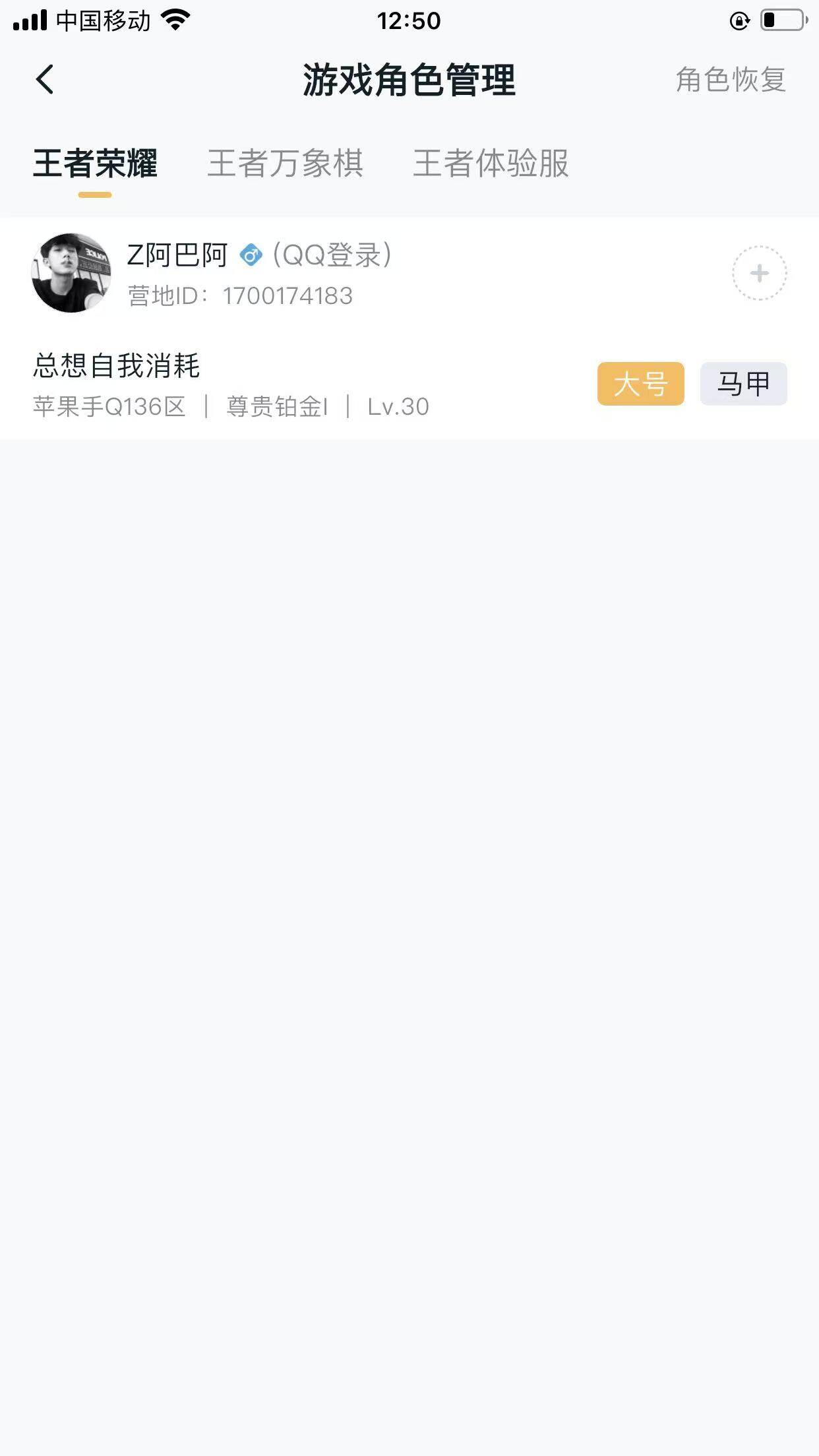Viewport: 819px width, 1456px height.
Task: Tap the cellular signal bars icon
Action: coord(29,19)
